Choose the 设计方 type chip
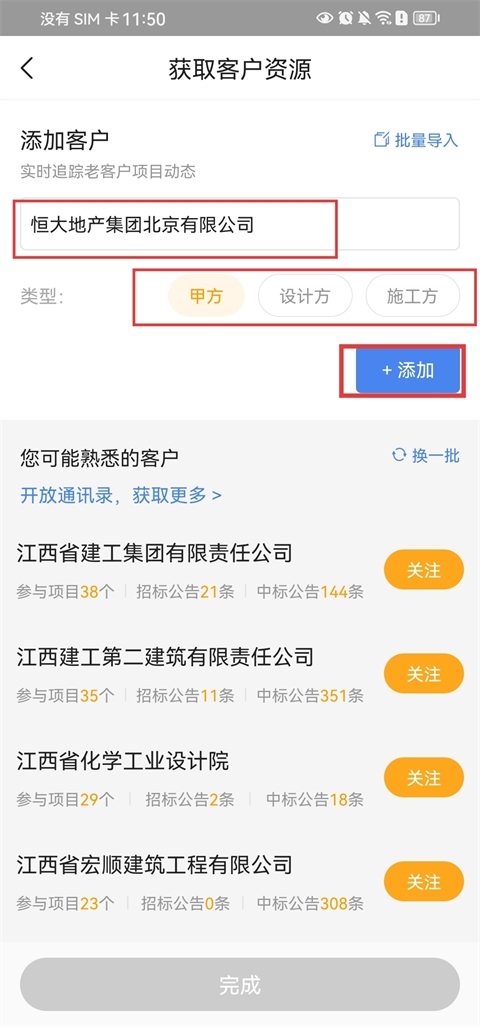Screen dimensions: 480x1027 tap(305, 296)
